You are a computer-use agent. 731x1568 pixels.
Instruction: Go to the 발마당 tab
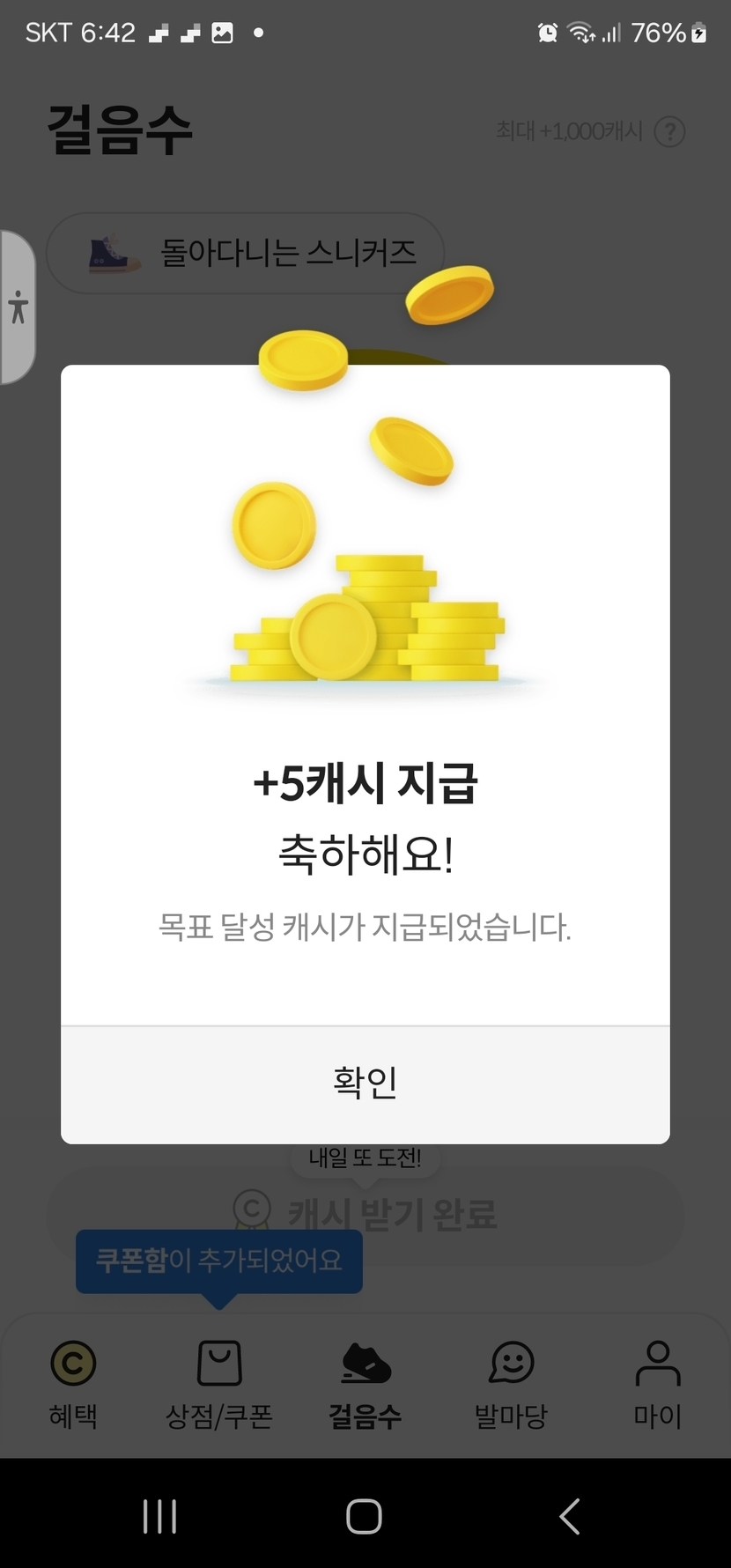pos(511,1383)
